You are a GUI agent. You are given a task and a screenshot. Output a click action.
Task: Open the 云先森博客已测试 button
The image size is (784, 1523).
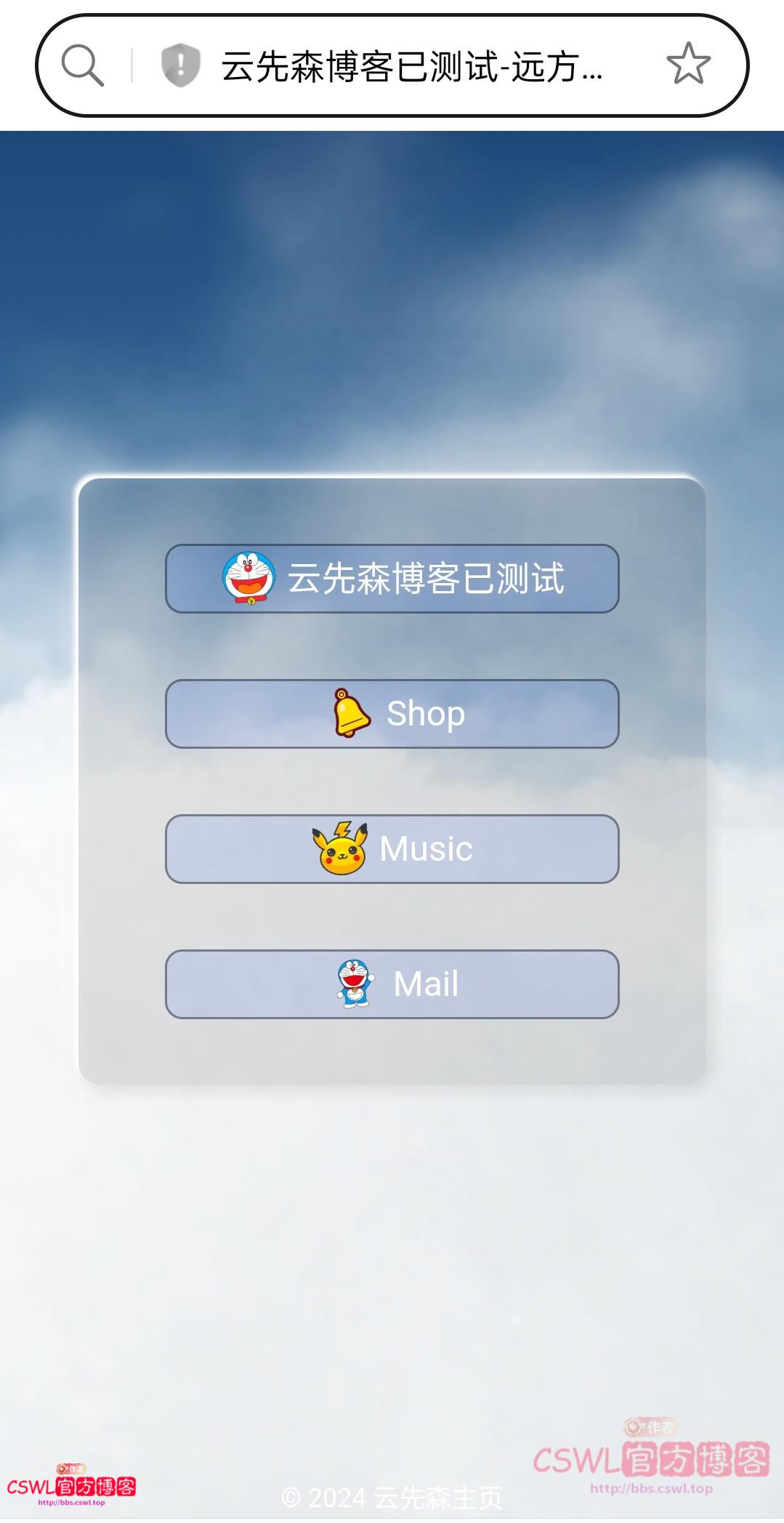click(392, 579)
